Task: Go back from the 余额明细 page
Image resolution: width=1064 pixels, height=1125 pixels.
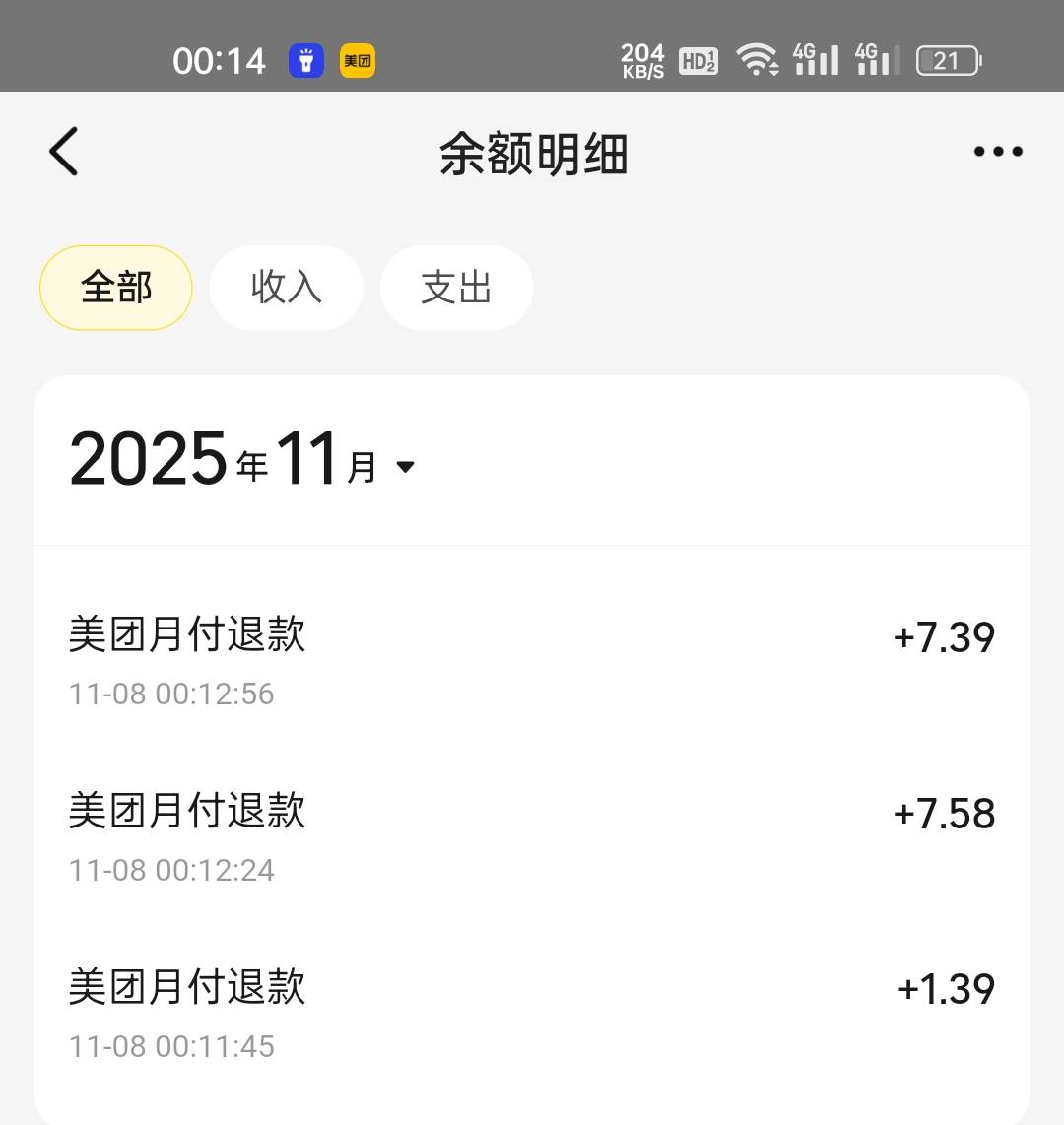Action: coord(64,152)
